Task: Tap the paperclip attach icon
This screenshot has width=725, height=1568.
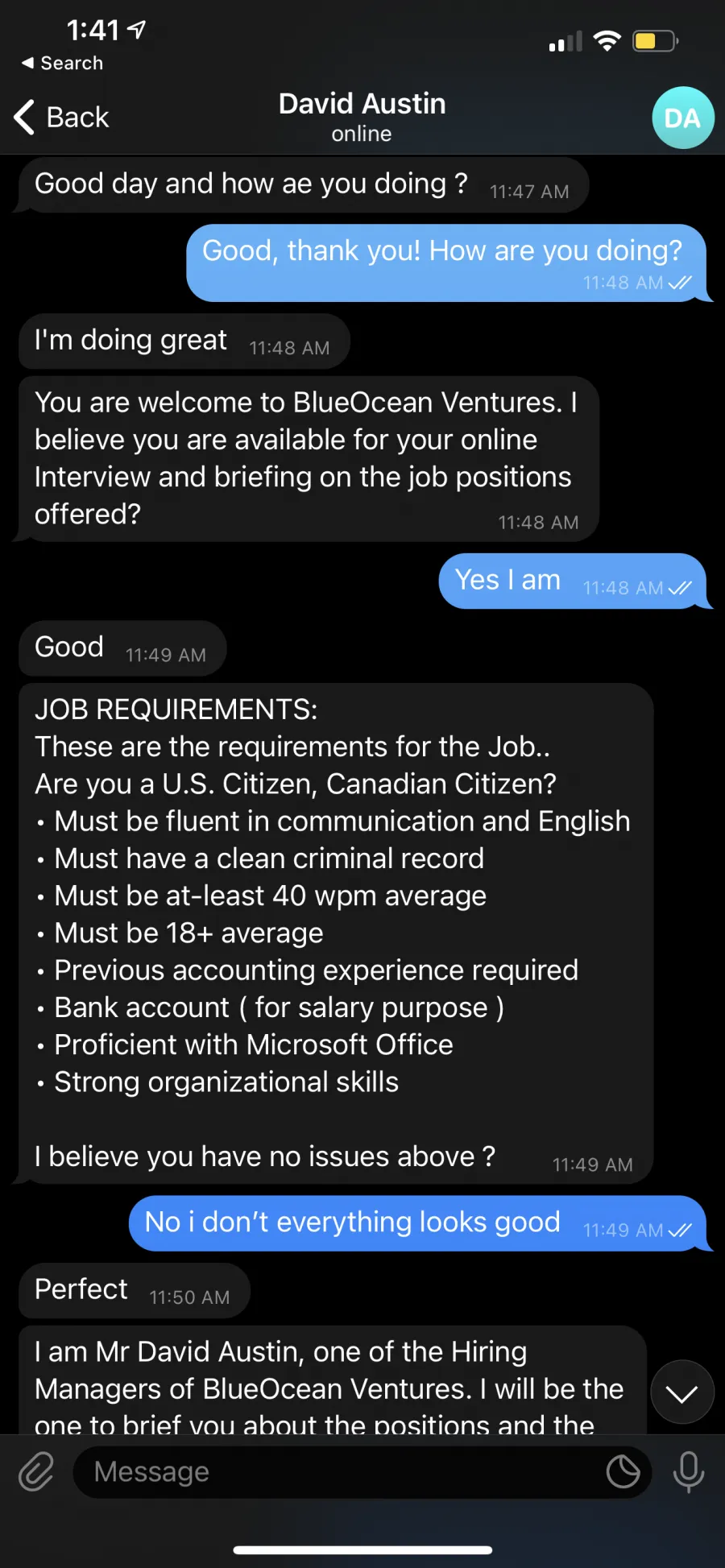Action: pos(36,1472)
